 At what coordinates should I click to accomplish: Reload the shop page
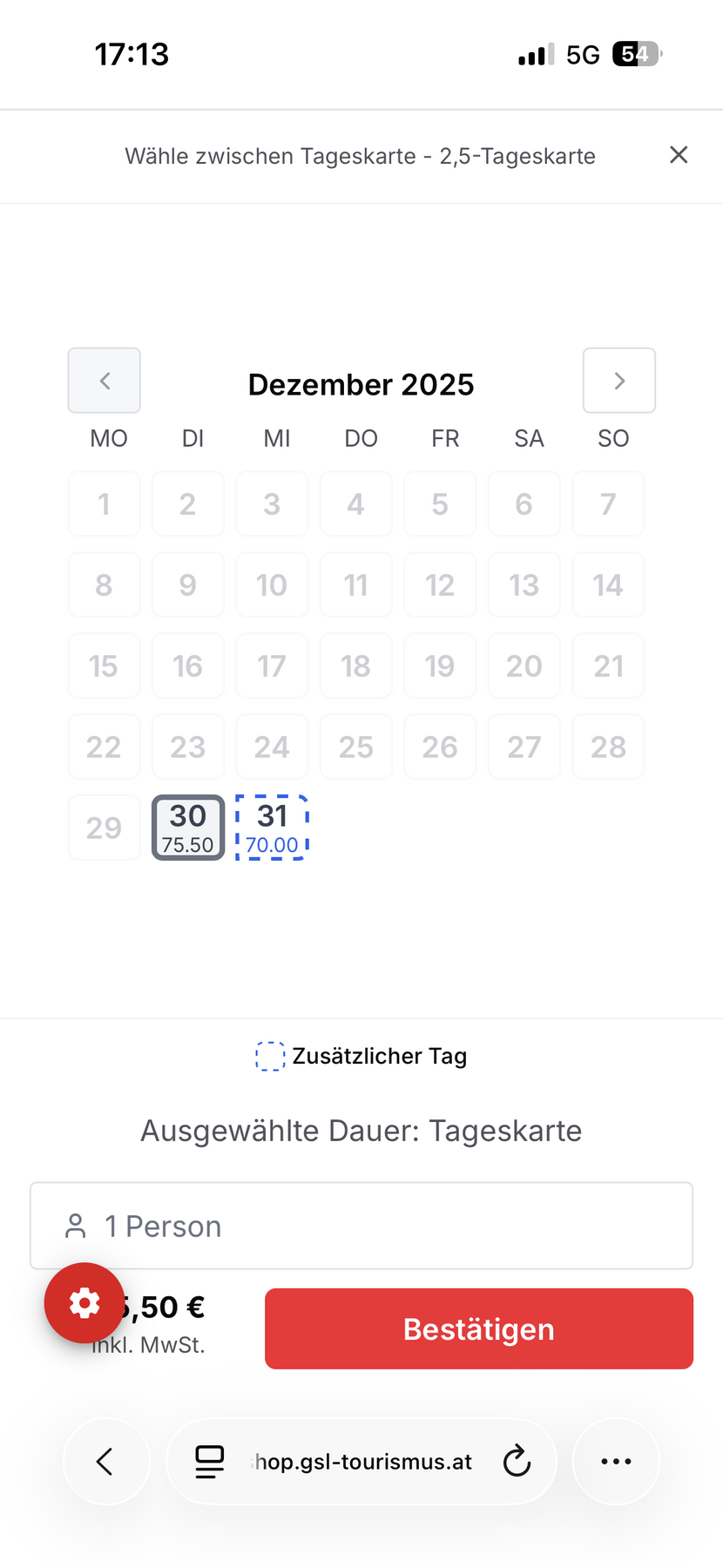point(517,1461)
